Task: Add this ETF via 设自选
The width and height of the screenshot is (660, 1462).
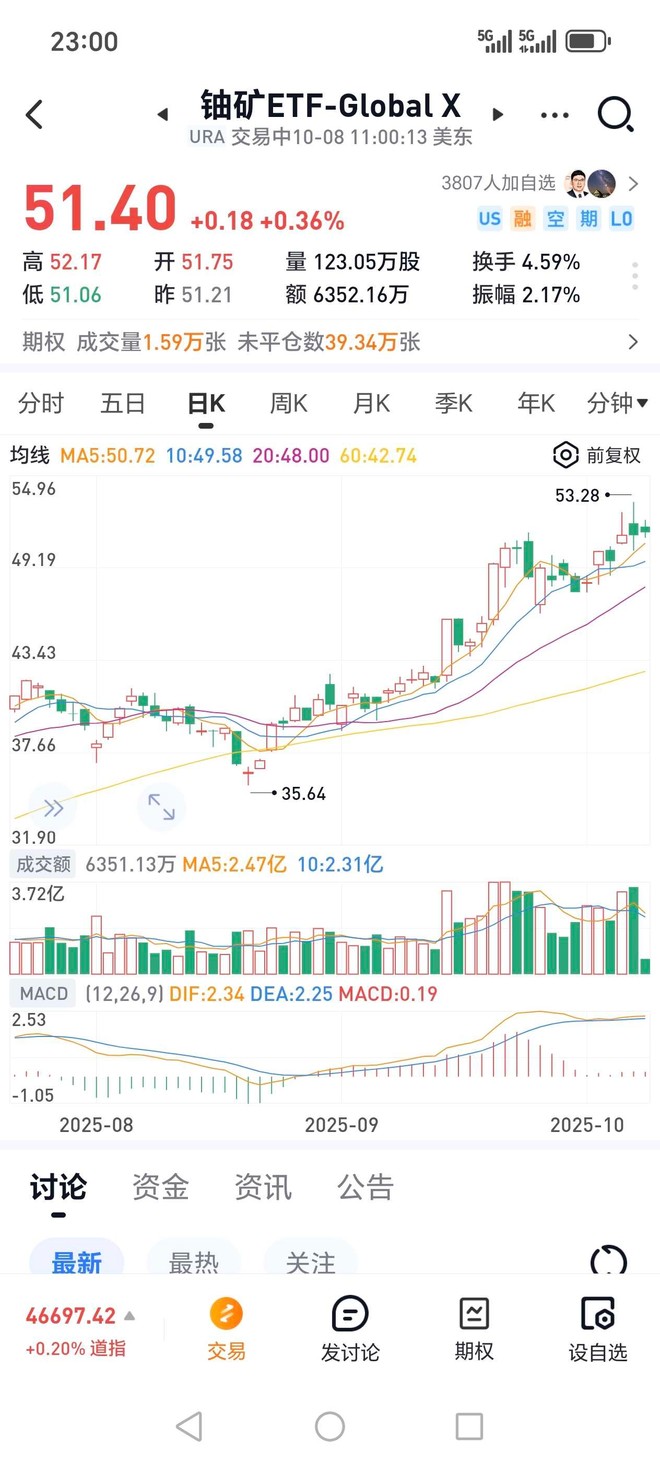Action: [598, 1330]
